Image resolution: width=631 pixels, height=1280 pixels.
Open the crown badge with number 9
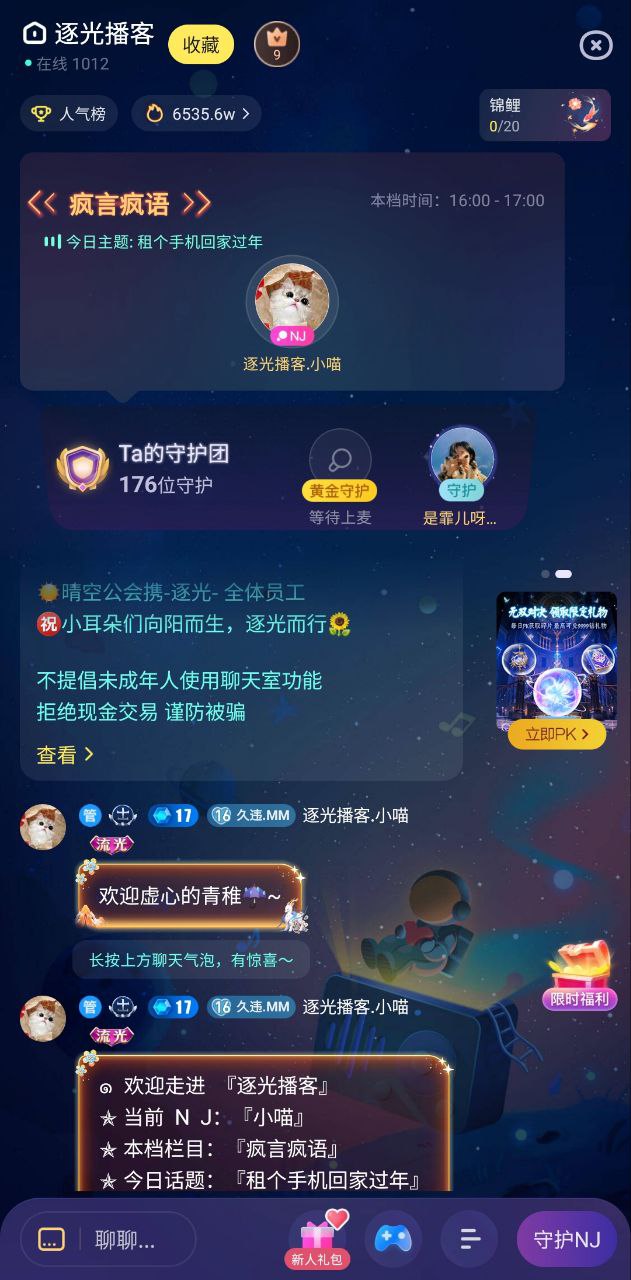pyautogui.click(x=277, y=45)
